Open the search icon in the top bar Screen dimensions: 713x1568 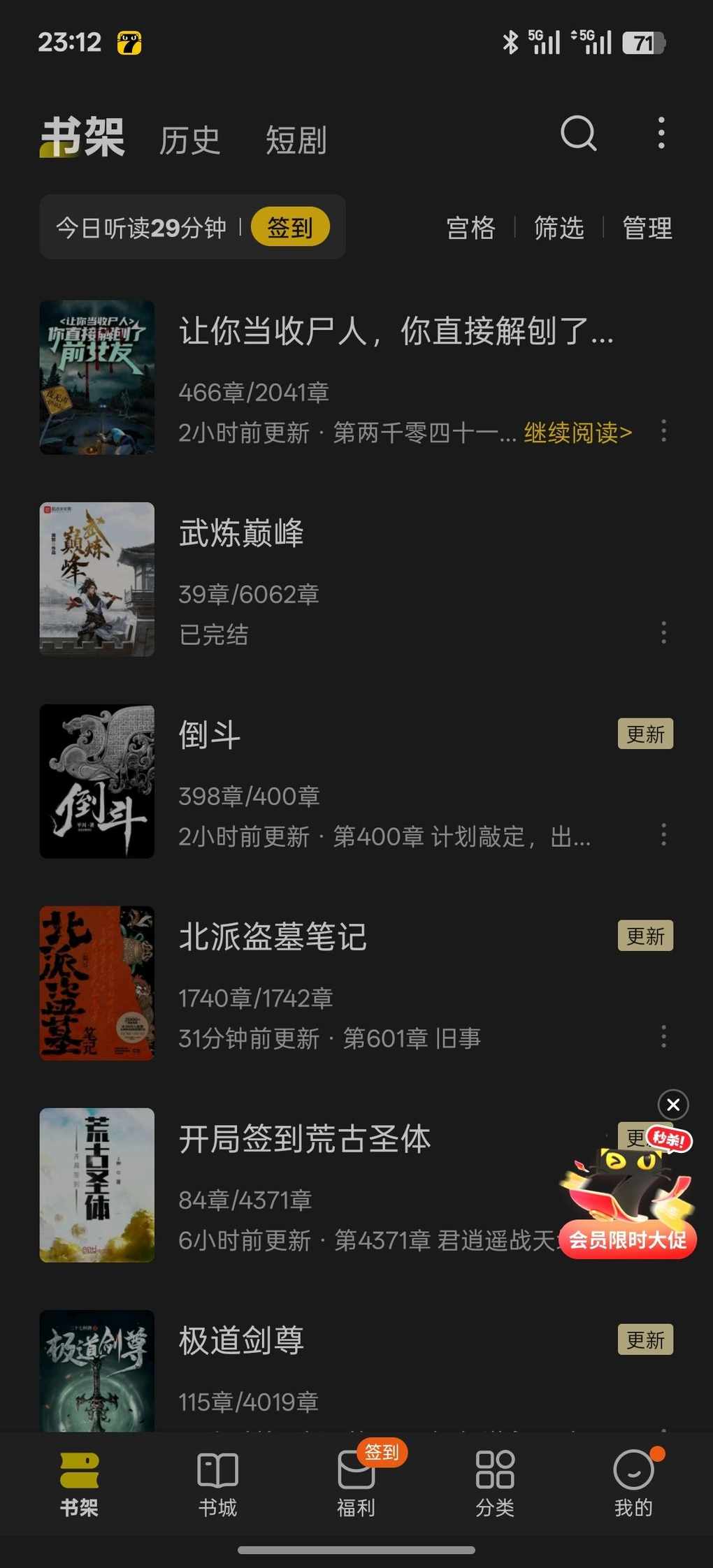click(x=578, y=133)
